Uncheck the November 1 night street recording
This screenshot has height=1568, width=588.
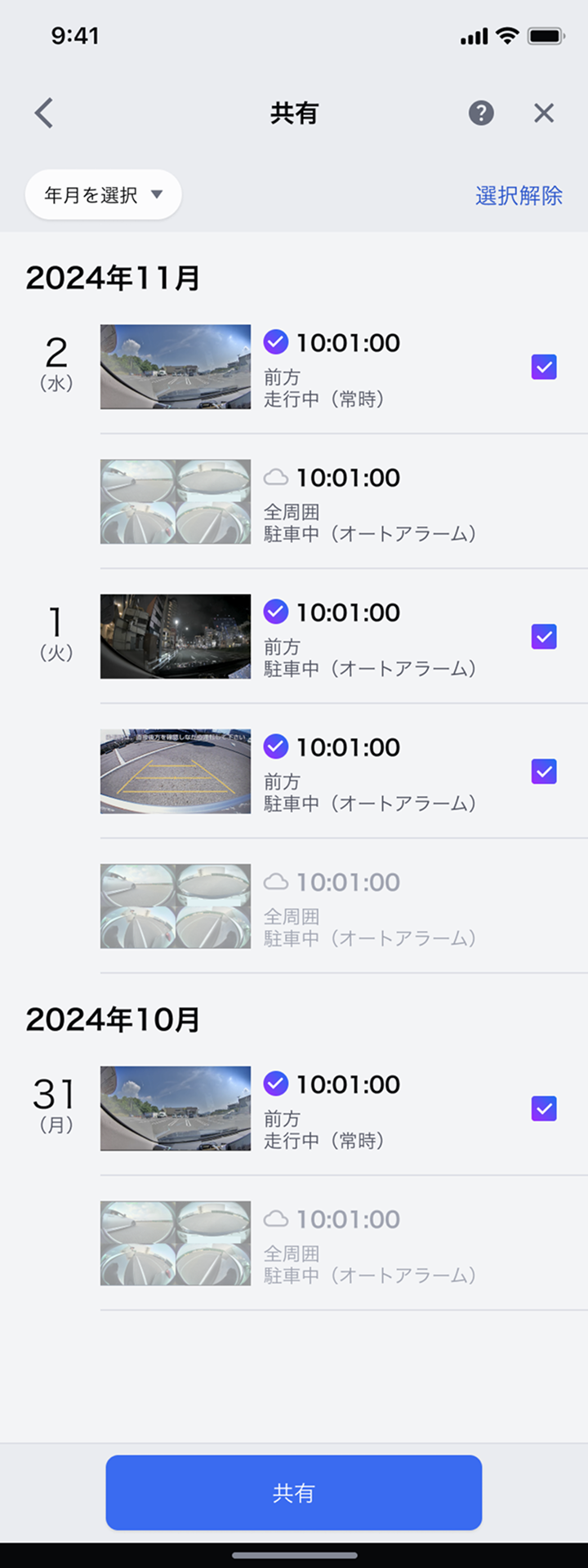tap(544, 637)
